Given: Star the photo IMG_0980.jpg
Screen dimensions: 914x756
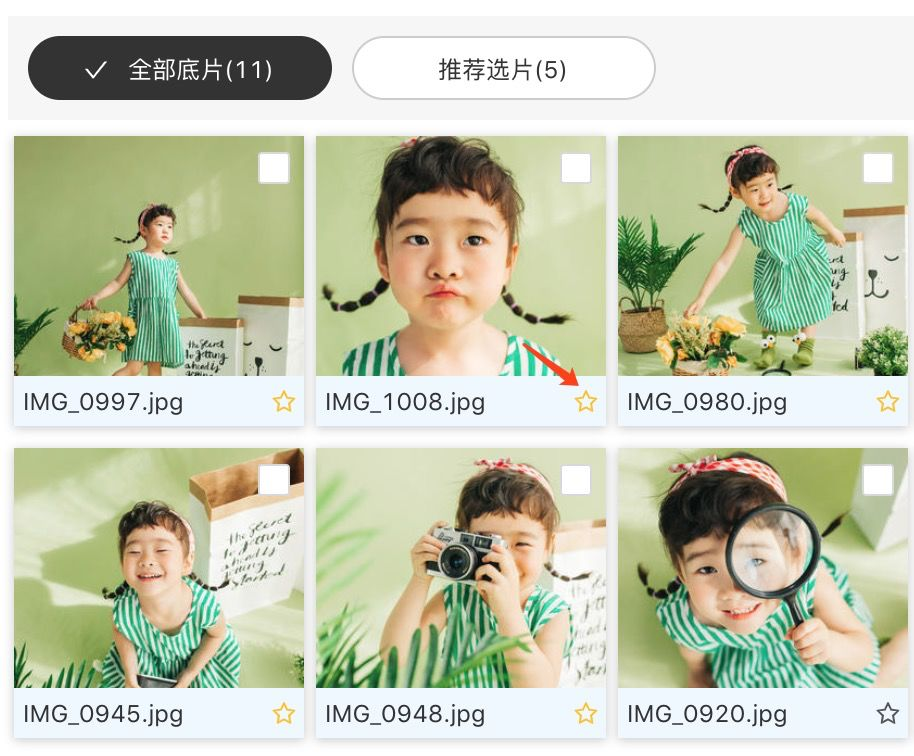Looking at the screenshot, I should pyautogui.click(x=888, y=402).
